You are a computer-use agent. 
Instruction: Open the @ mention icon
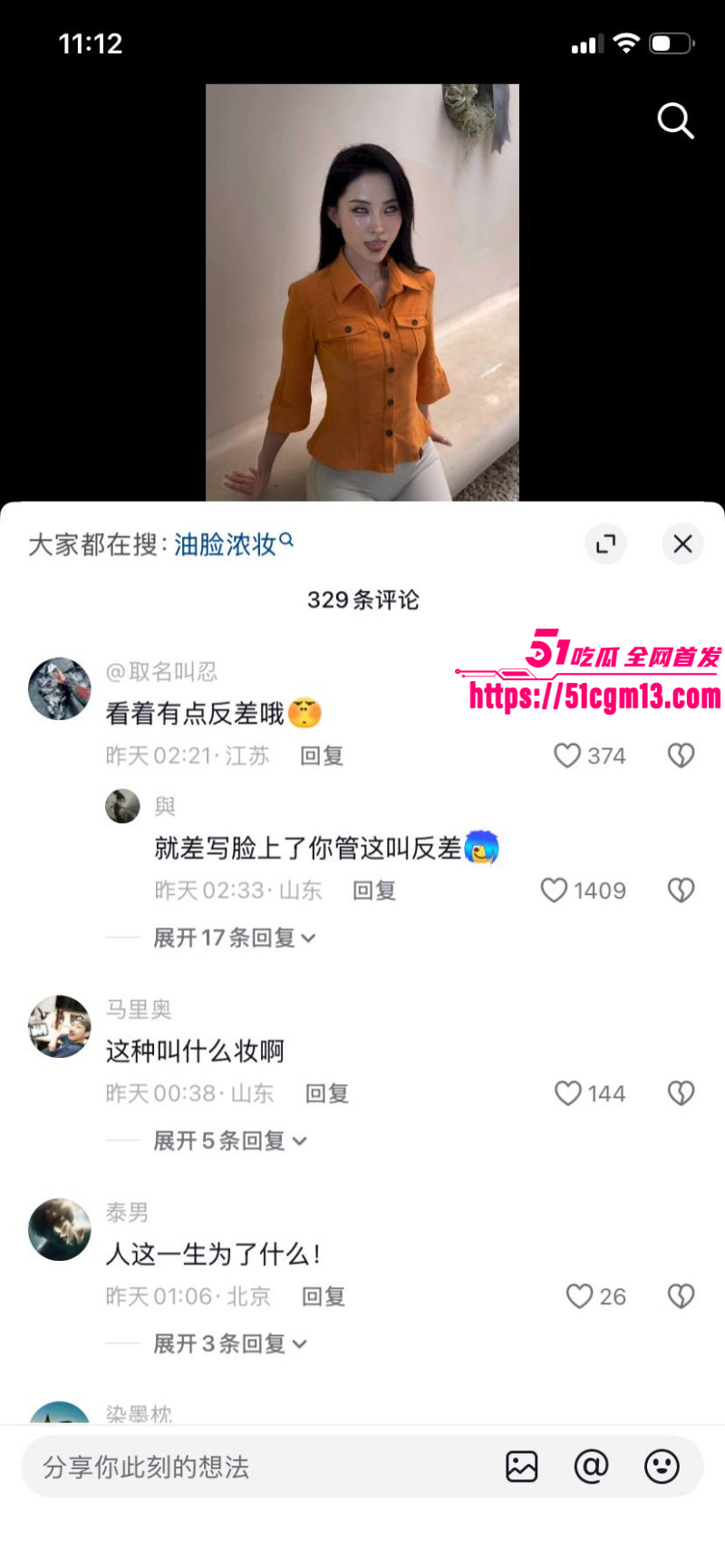click(x=591, y=1467)
